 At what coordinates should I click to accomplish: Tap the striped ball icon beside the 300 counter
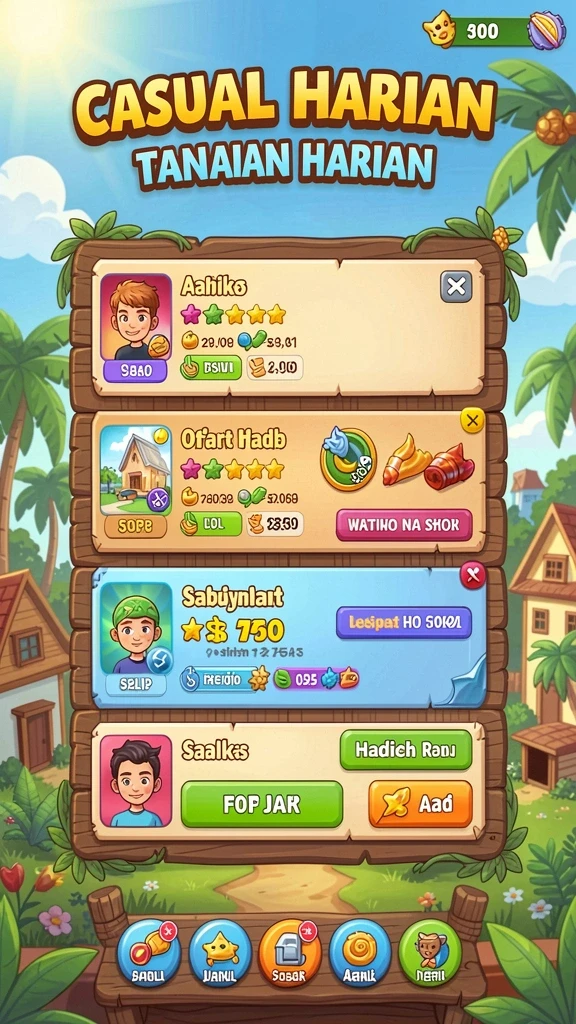pos(547,30)
